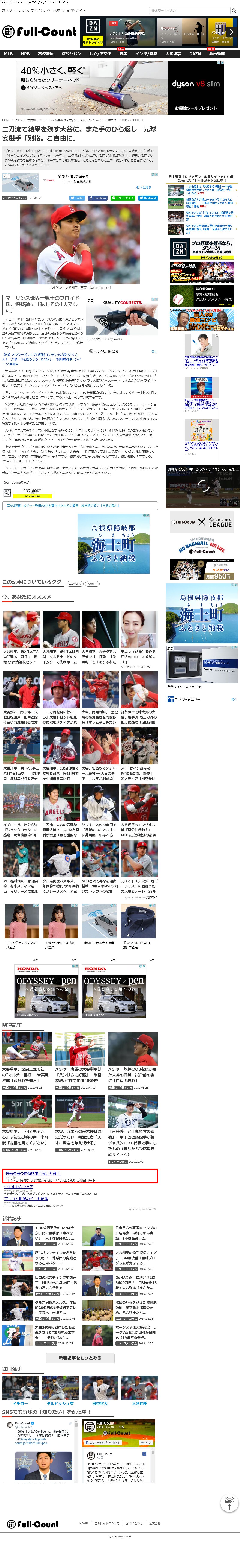Open the 大谷翔平 tag chip
The height and width of the screenshot is (1568, 240).
tap(92, 583)
